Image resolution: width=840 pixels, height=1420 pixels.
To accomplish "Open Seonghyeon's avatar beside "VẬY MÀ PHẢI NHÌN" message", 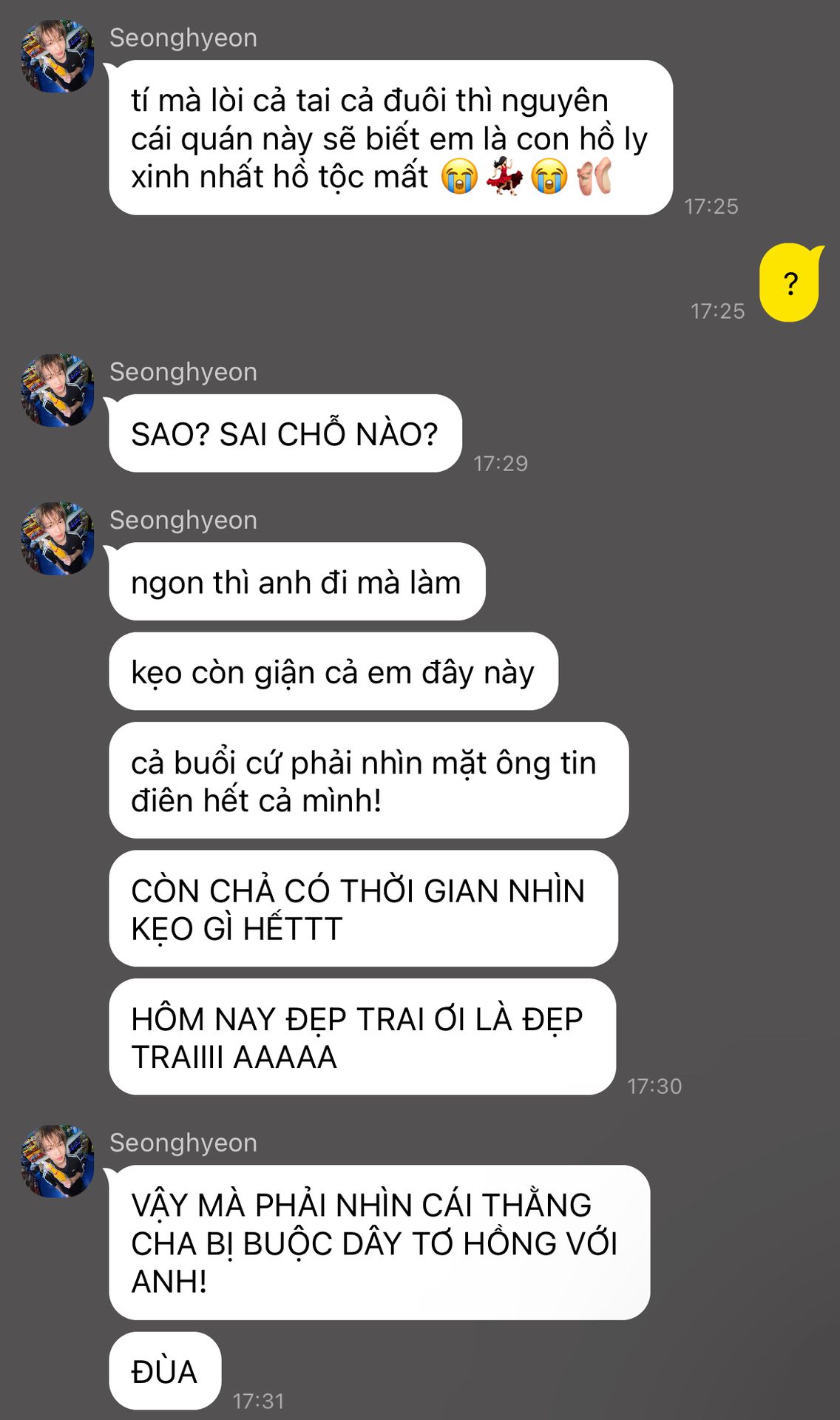I will (x=57, y=1161).
